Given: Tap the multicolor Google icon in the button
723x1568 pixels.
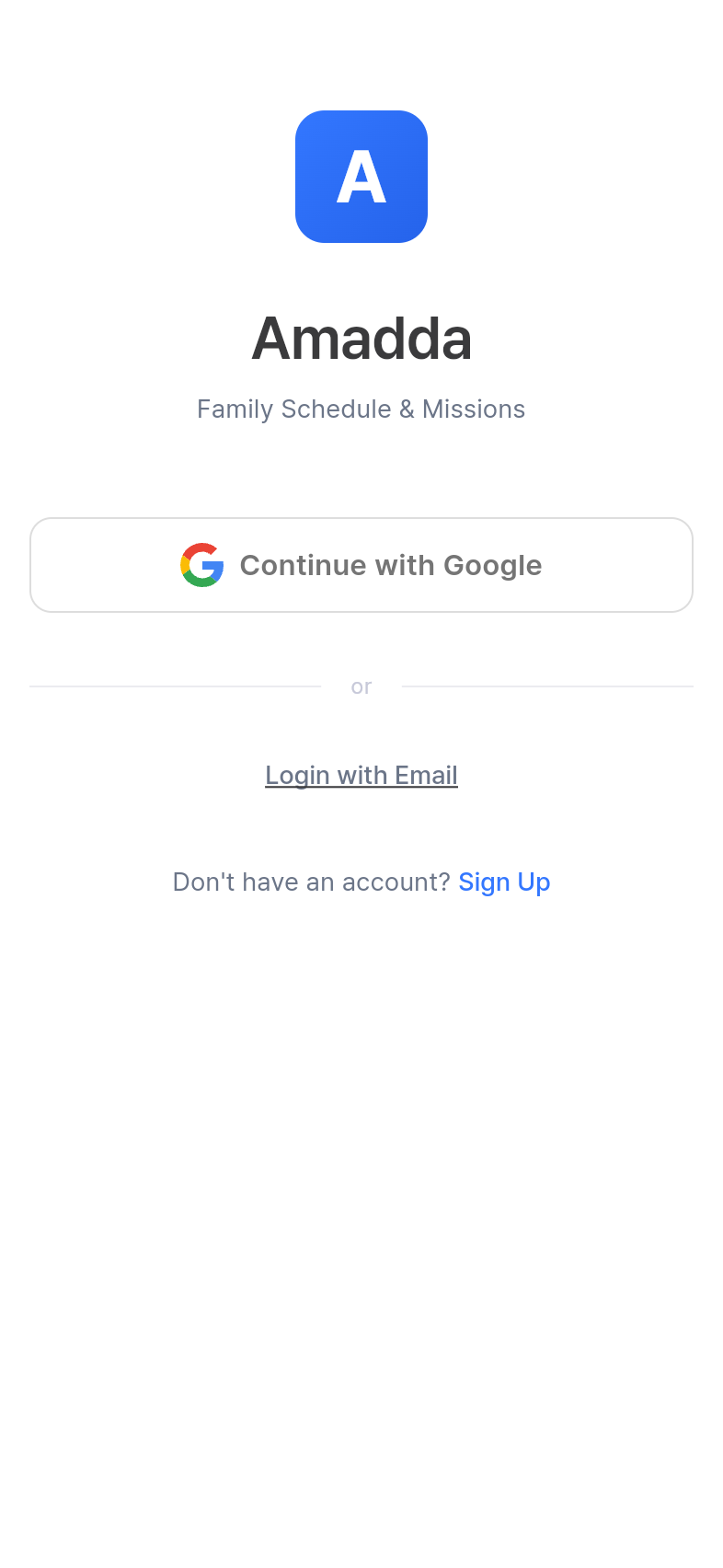Looking at the screenshot, I should coord(201,564).
